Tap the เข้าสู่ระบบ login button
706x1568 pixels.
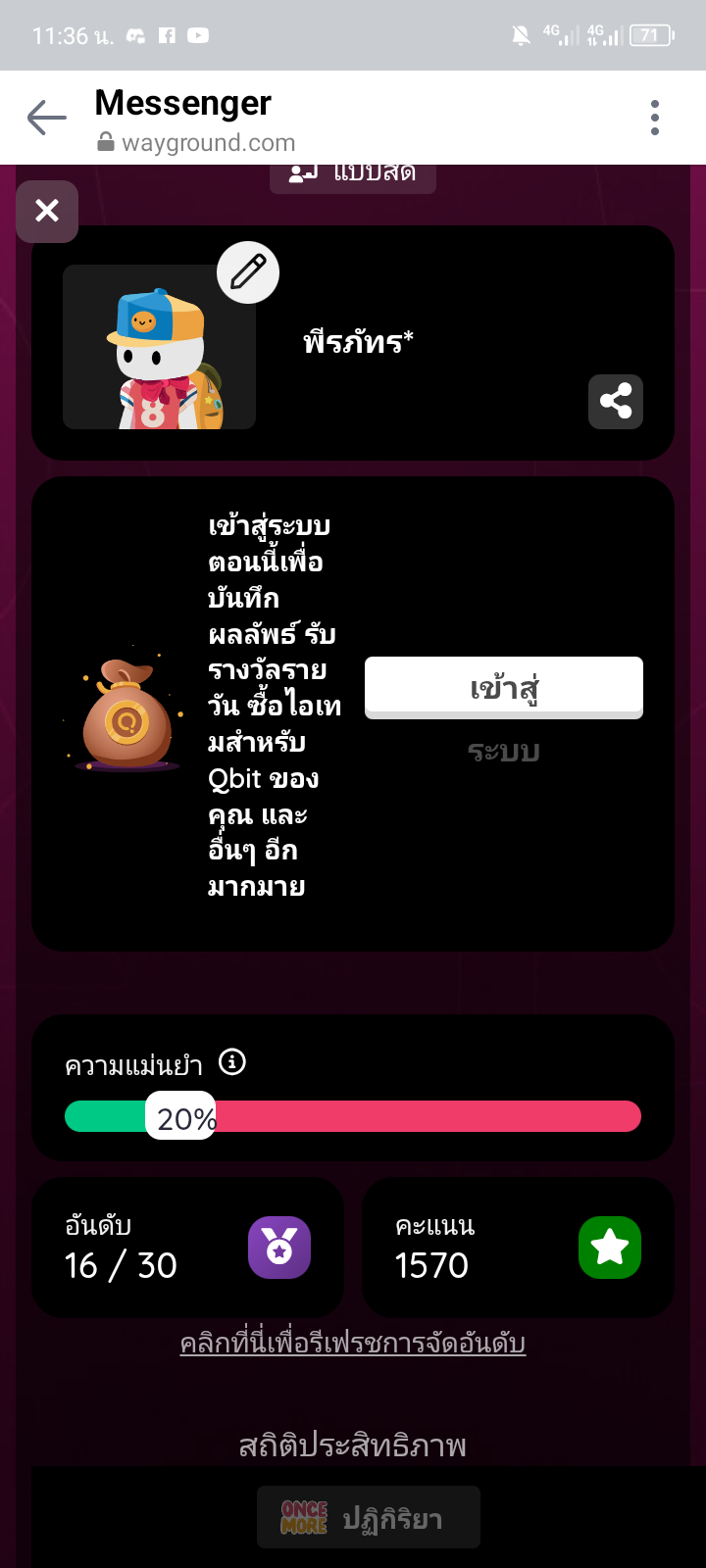[x=503, y=688]
